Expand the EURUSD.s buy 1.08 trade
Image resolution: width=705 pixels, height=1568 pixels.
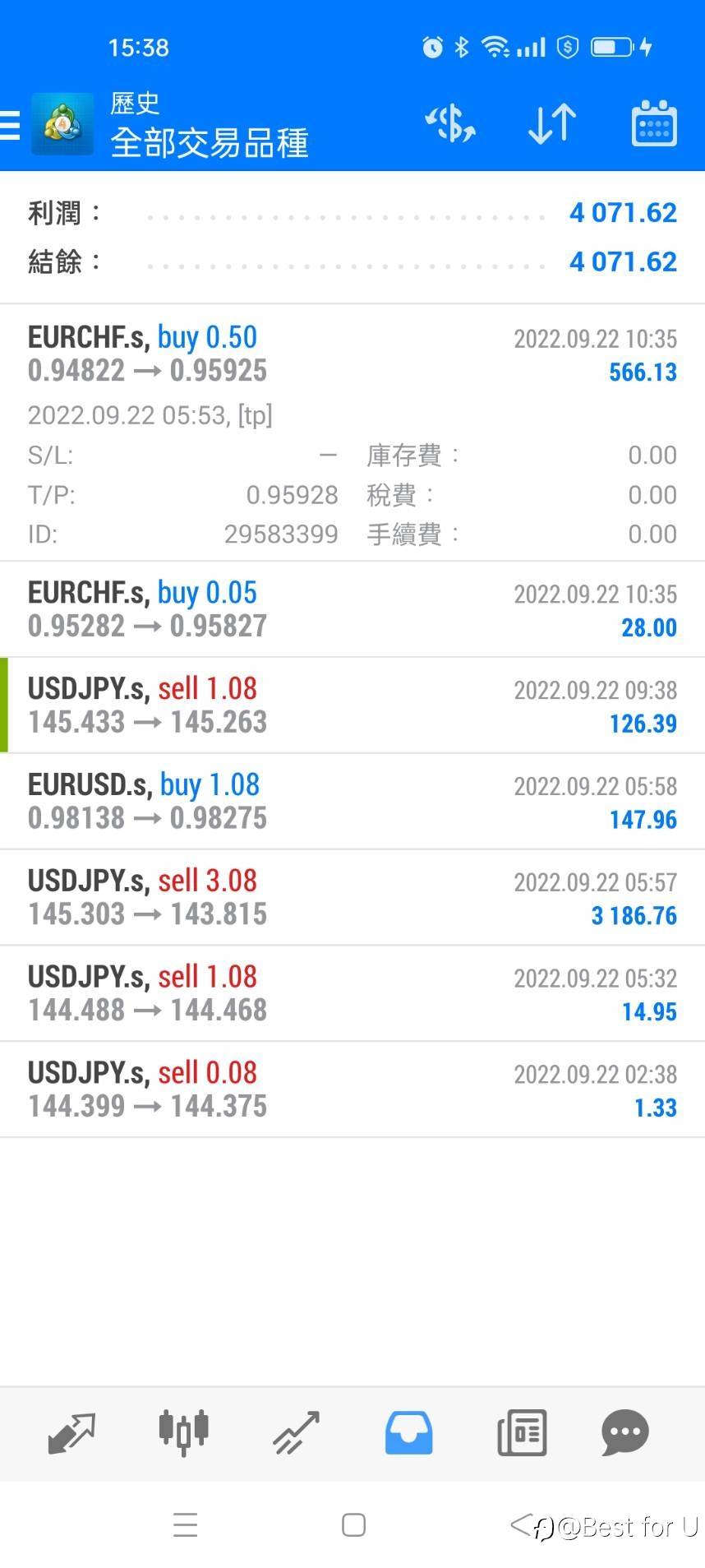click(x=352, y=802)
